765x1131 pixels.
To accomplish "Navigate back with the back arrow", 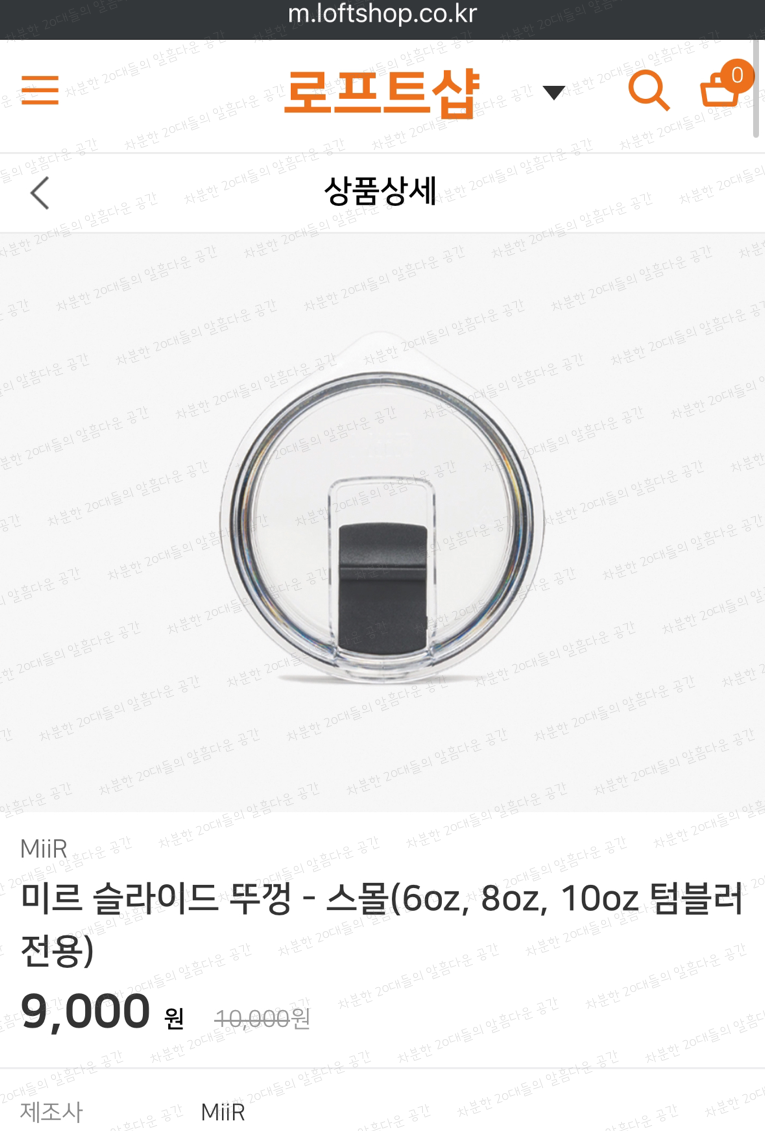I will (x=39, y=193).
